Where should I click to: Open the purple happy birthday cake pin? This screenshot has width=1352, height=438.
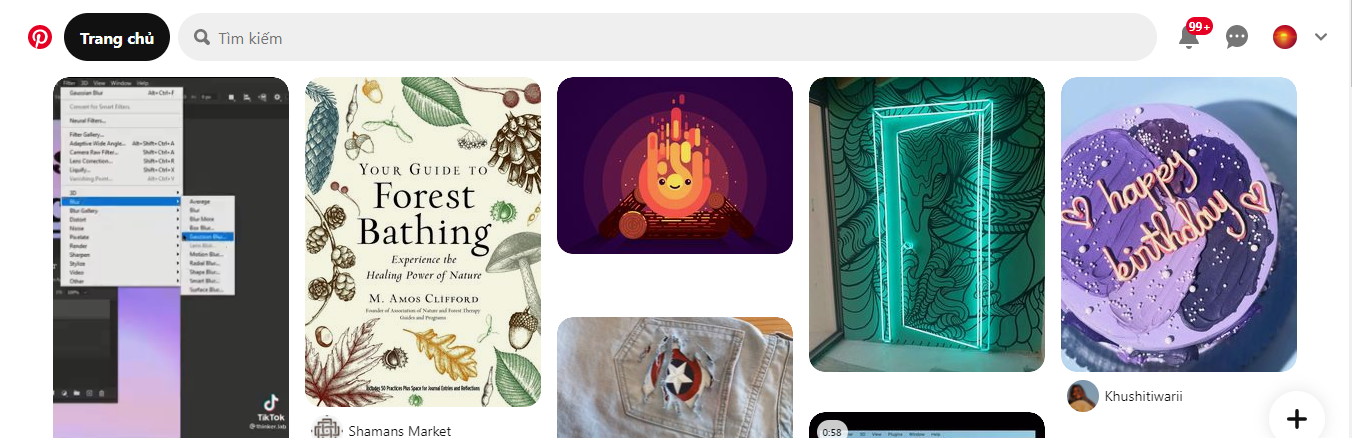[1178, 225]
